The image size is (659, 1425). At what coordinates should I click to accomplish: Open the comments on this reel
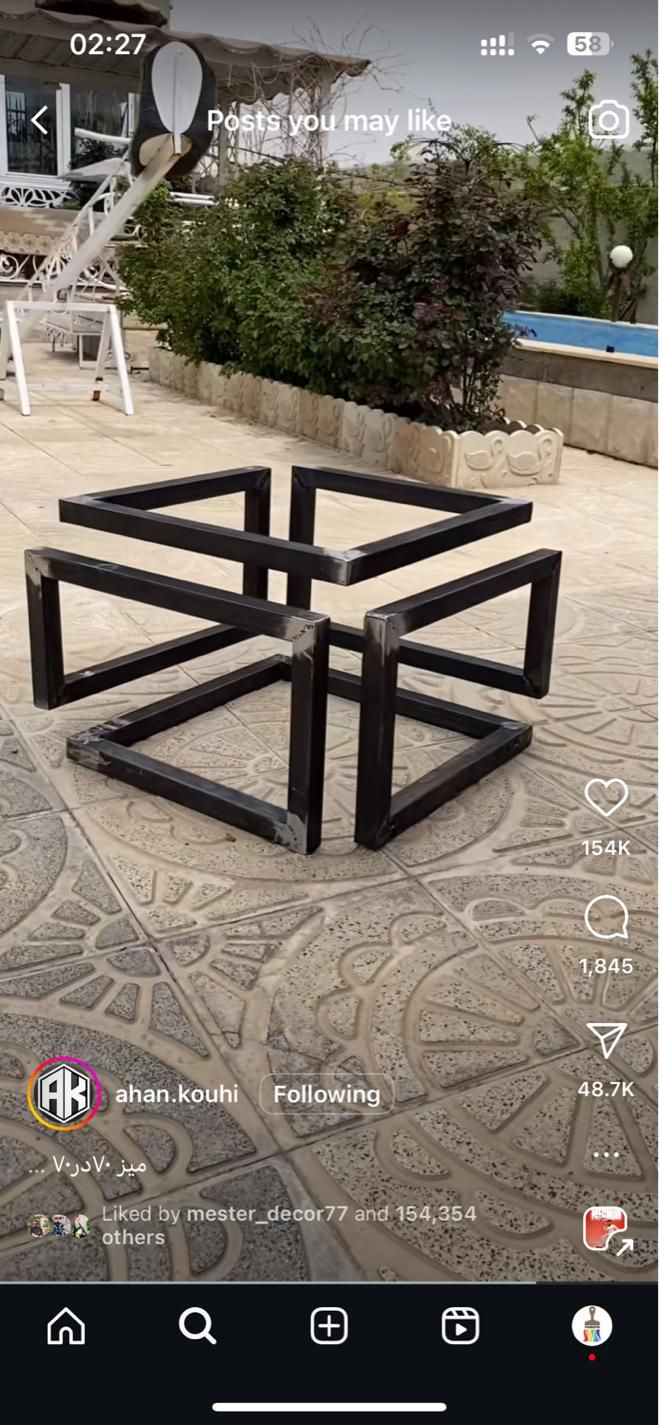click(x=606, y=918)
